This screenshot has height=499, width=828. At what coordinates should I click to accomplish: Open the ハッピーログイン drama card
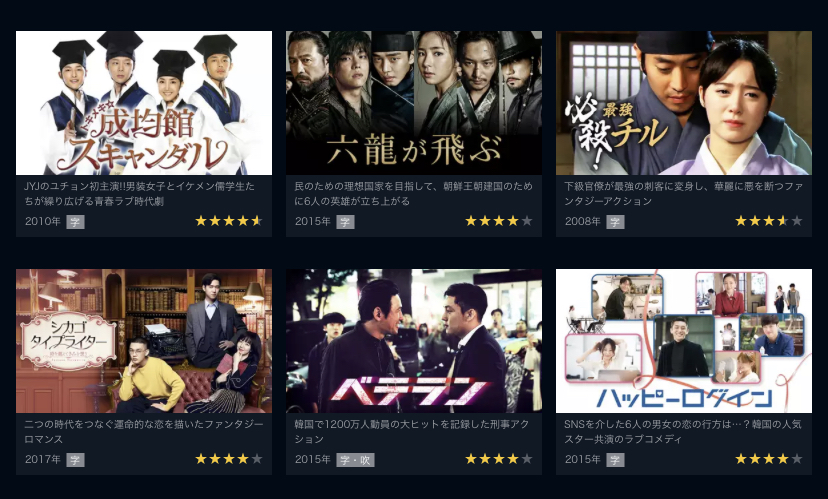pos(683,341)
